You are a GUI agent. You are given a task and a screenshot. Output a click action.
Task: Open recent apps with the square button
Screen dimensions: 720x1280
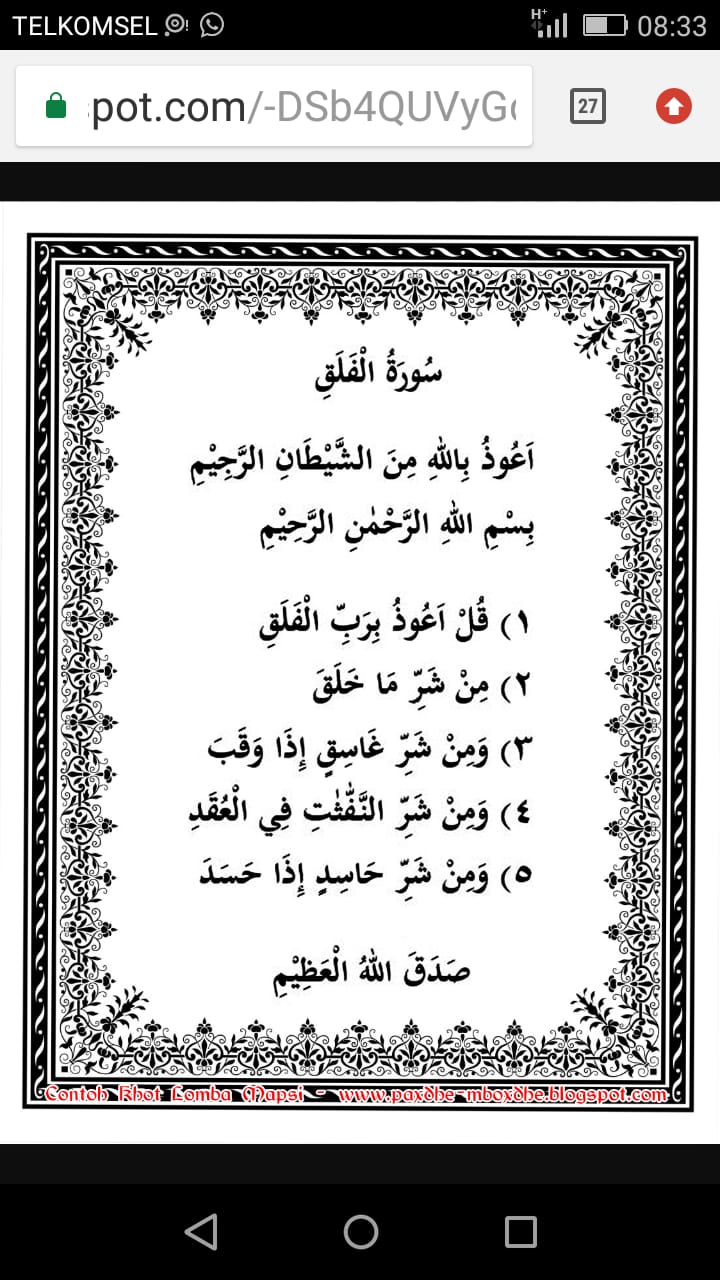coord(520,1231)
